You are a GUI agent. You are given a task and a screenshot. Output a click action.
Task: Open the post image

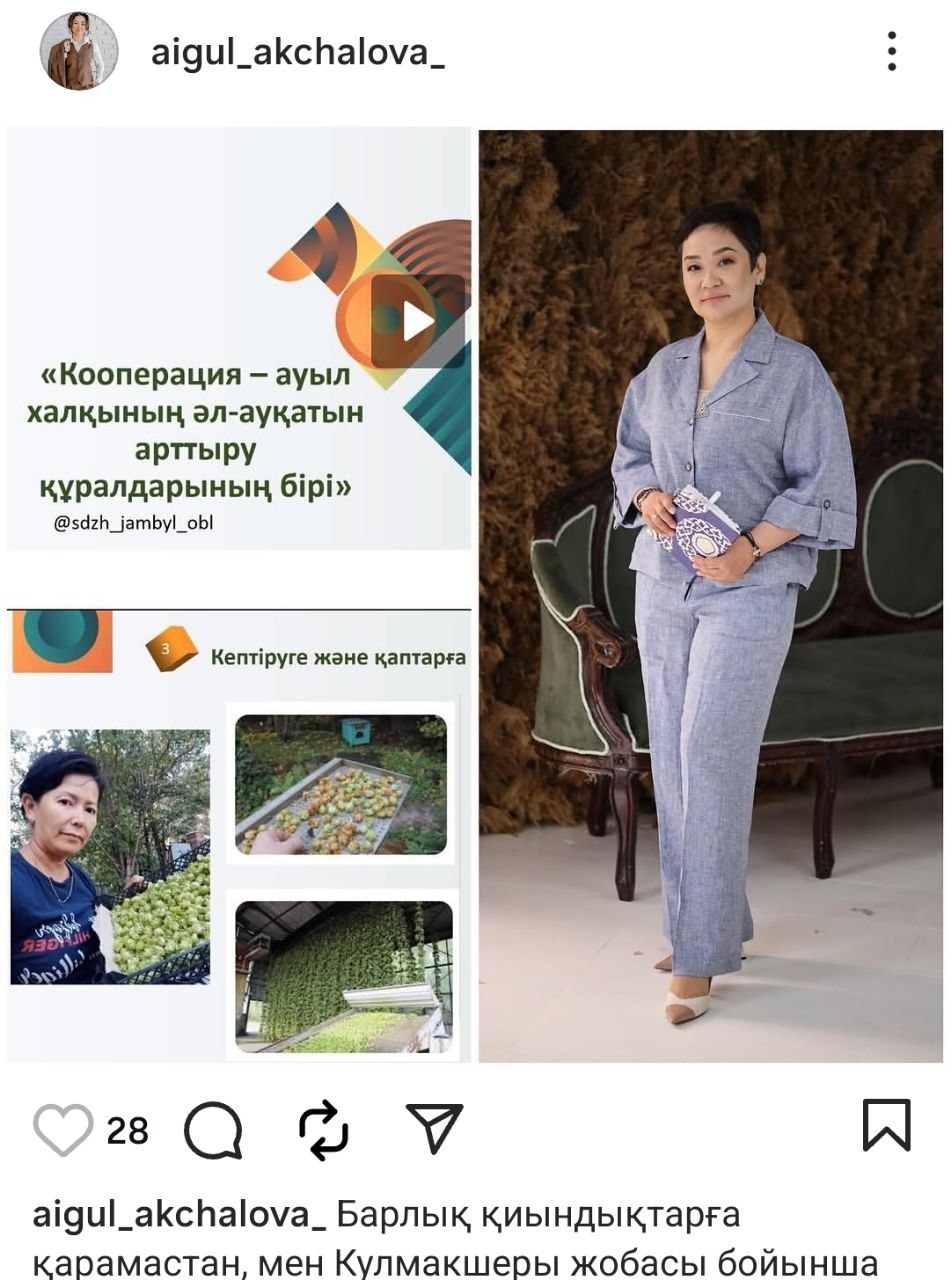tap(475, 595)
